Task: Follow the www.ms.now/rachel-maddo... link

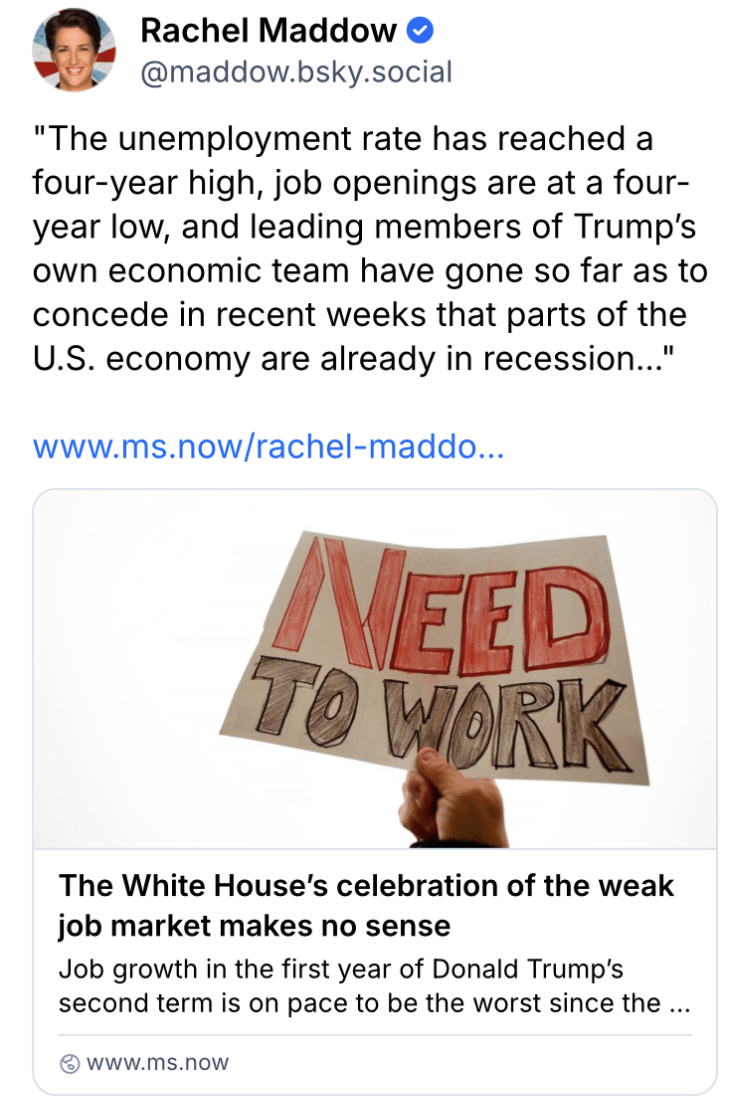Action: click(x=268, y=445)
